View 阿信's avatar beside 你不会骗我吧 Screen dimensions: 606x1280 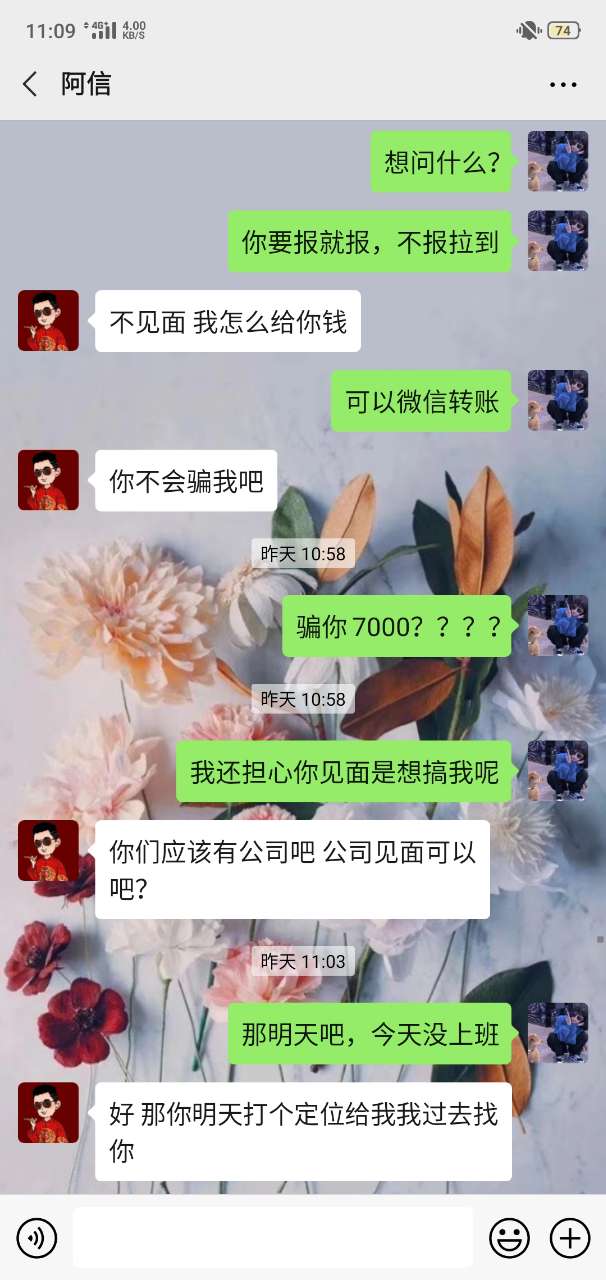point(48,480)
